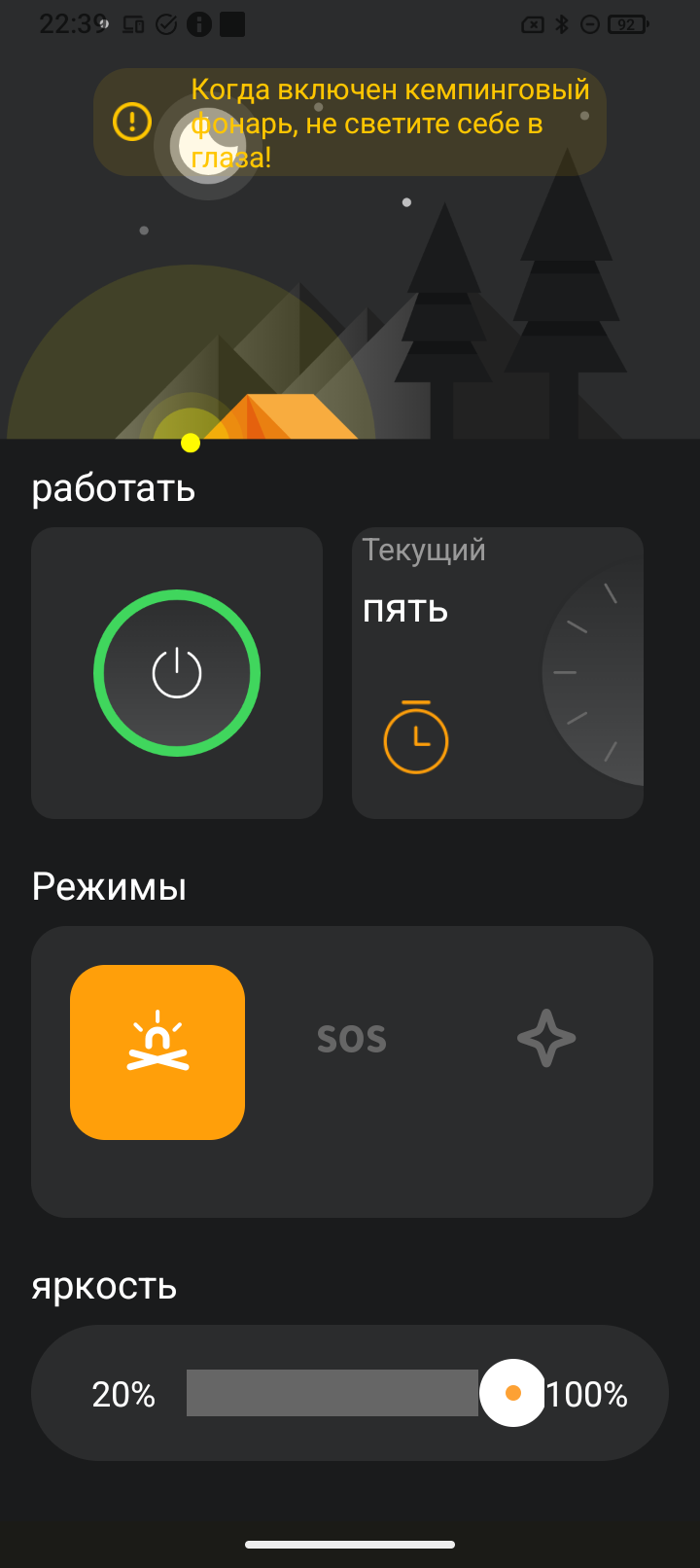The width and height of the screenshot is (700, 1568).
Task: Tap the яркость brightness slider track
Action: pos(332,1393)
